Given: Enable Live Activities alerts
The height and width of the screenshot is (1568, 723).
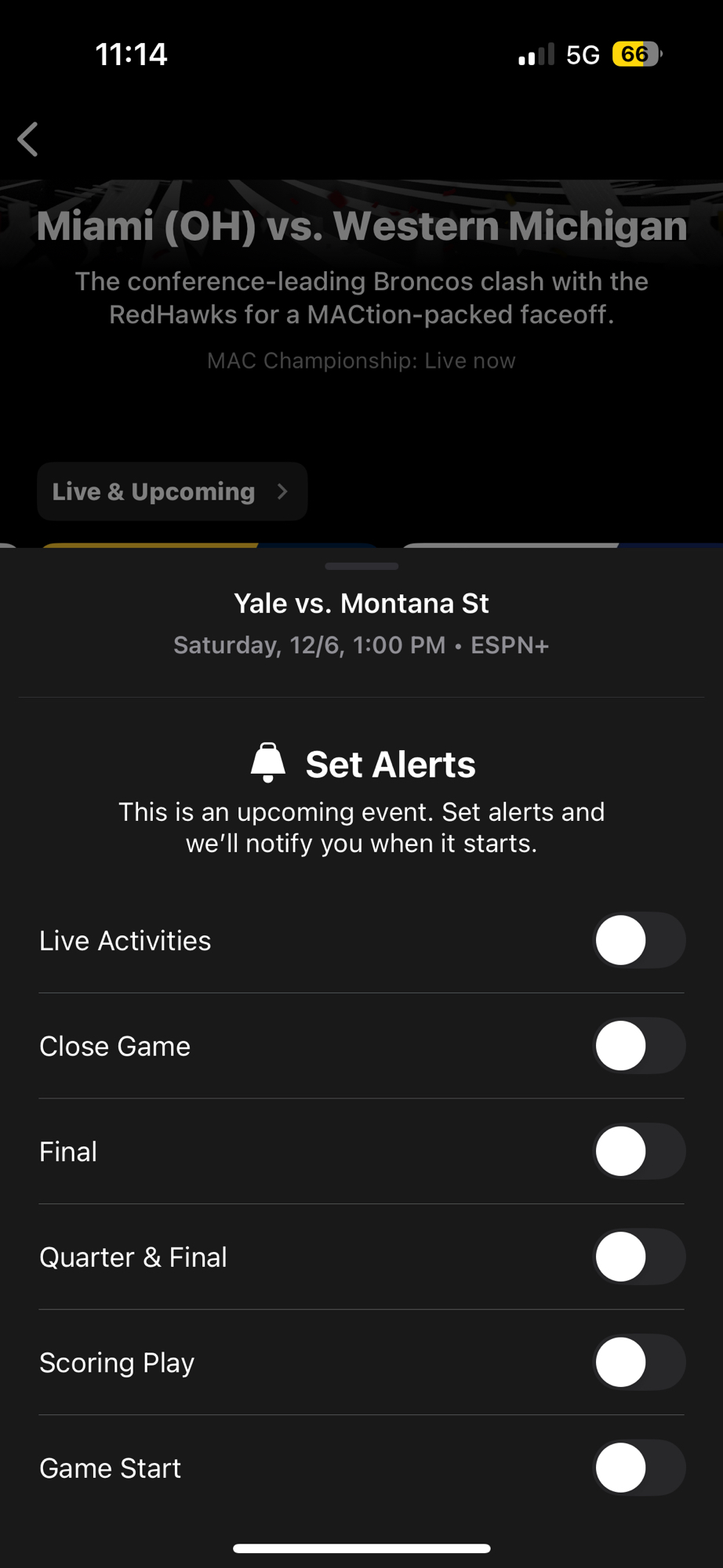Looking at the screenshot, I should coord(638,940).
